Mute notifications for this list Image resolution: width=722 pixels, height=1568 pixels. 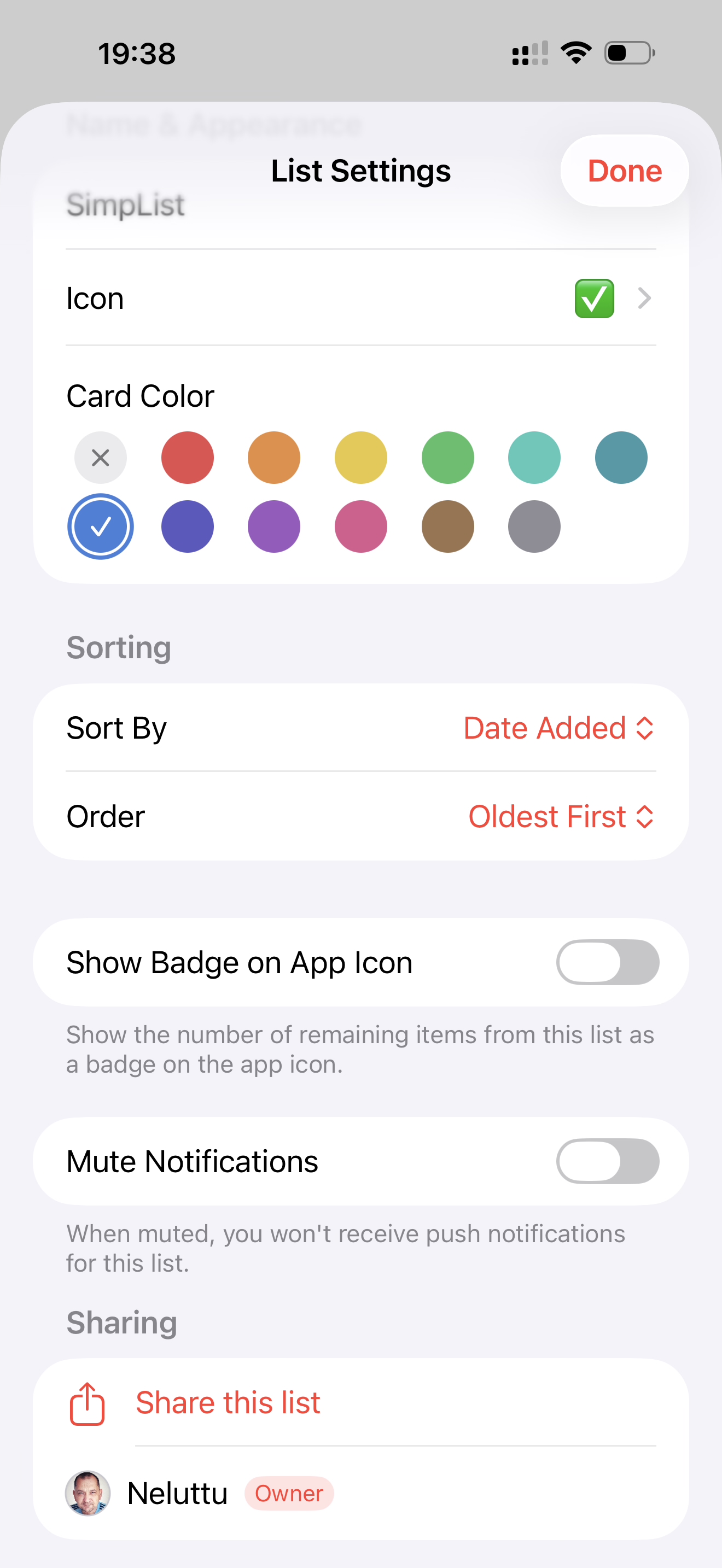click(x=607, y=1161)
